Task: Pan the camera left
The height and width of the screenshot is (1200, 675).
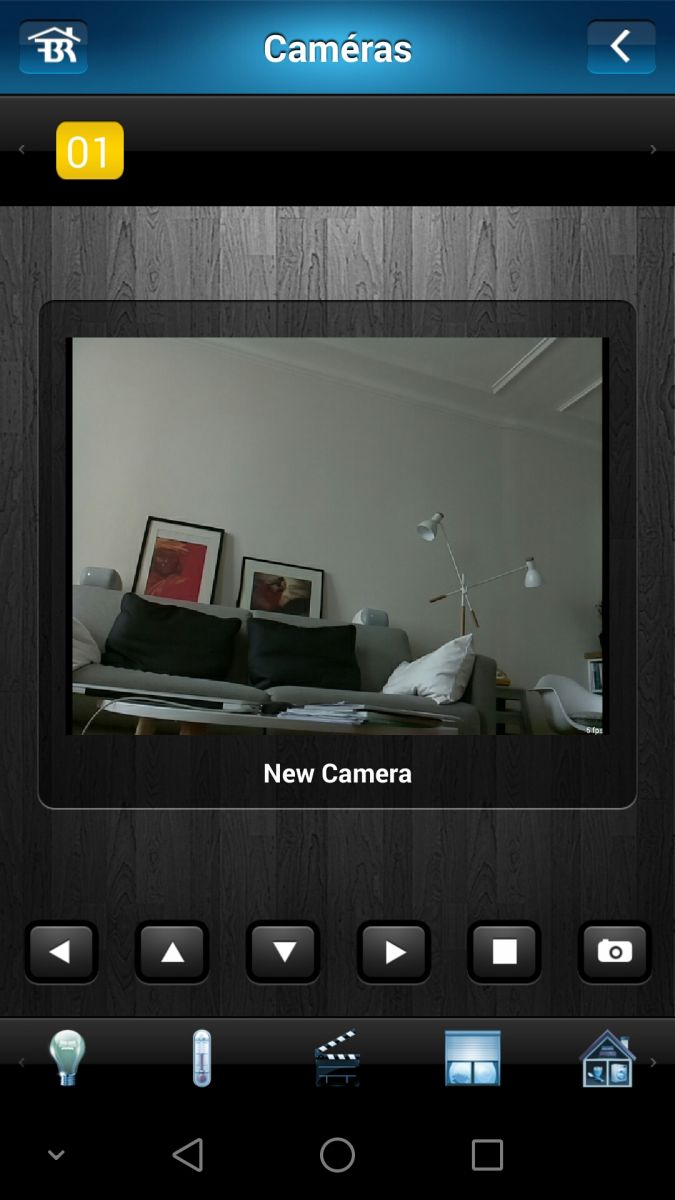Action: click(x=61, y=952)
